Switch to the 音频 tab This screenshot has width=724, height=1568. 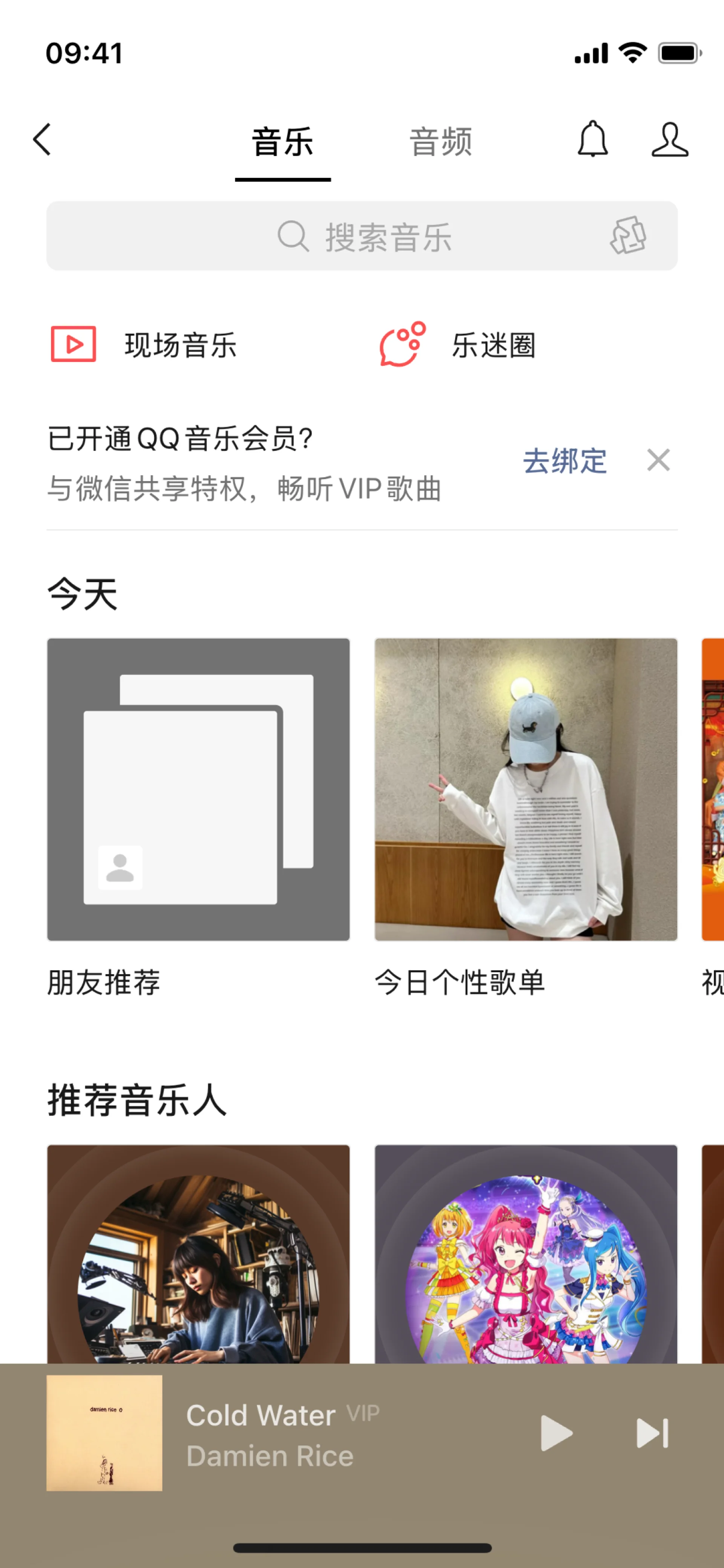[x=440, y=142]
